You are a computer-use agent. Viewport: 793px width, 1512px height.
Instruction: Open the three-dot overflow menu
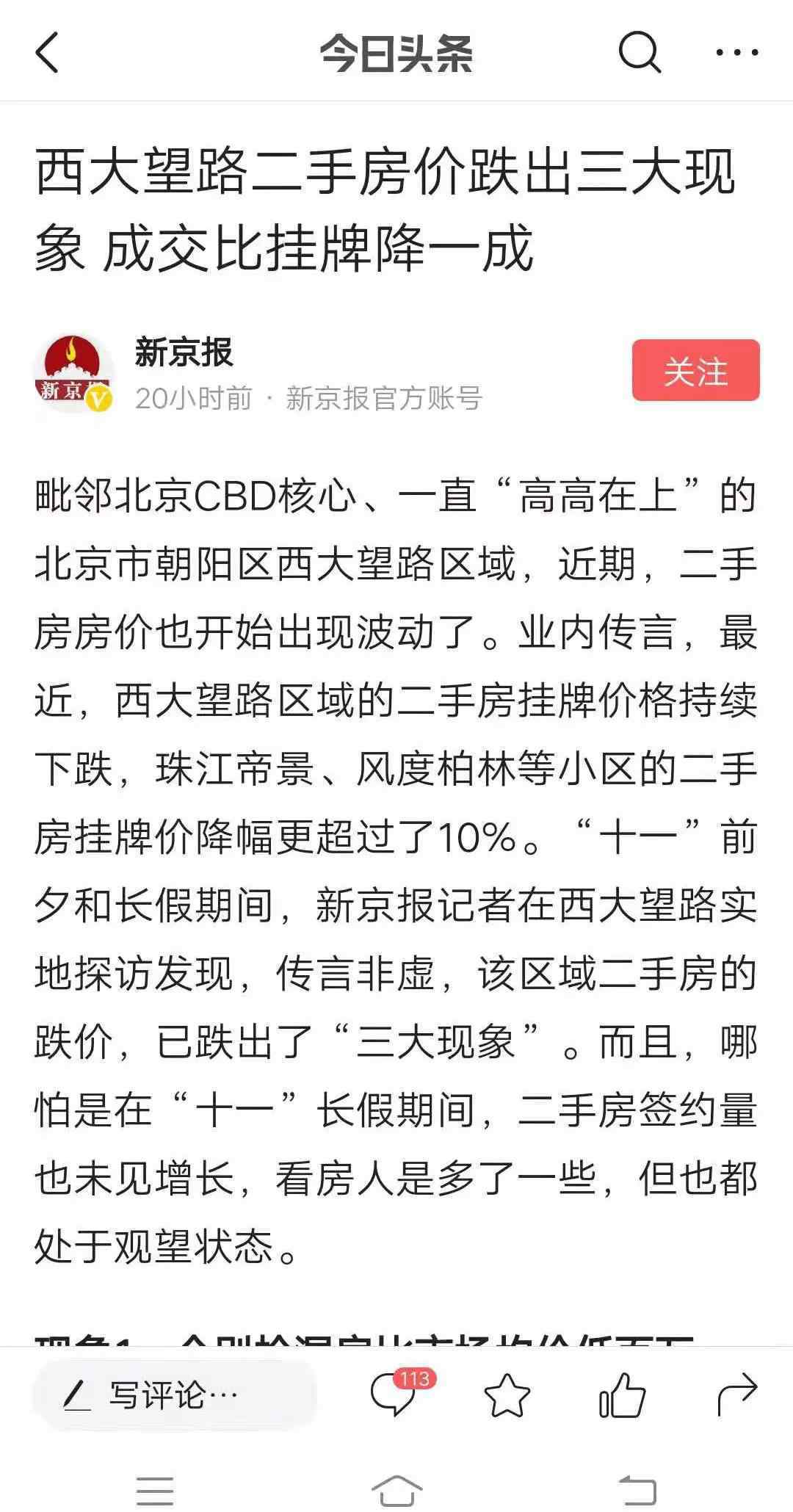point(736,52)
